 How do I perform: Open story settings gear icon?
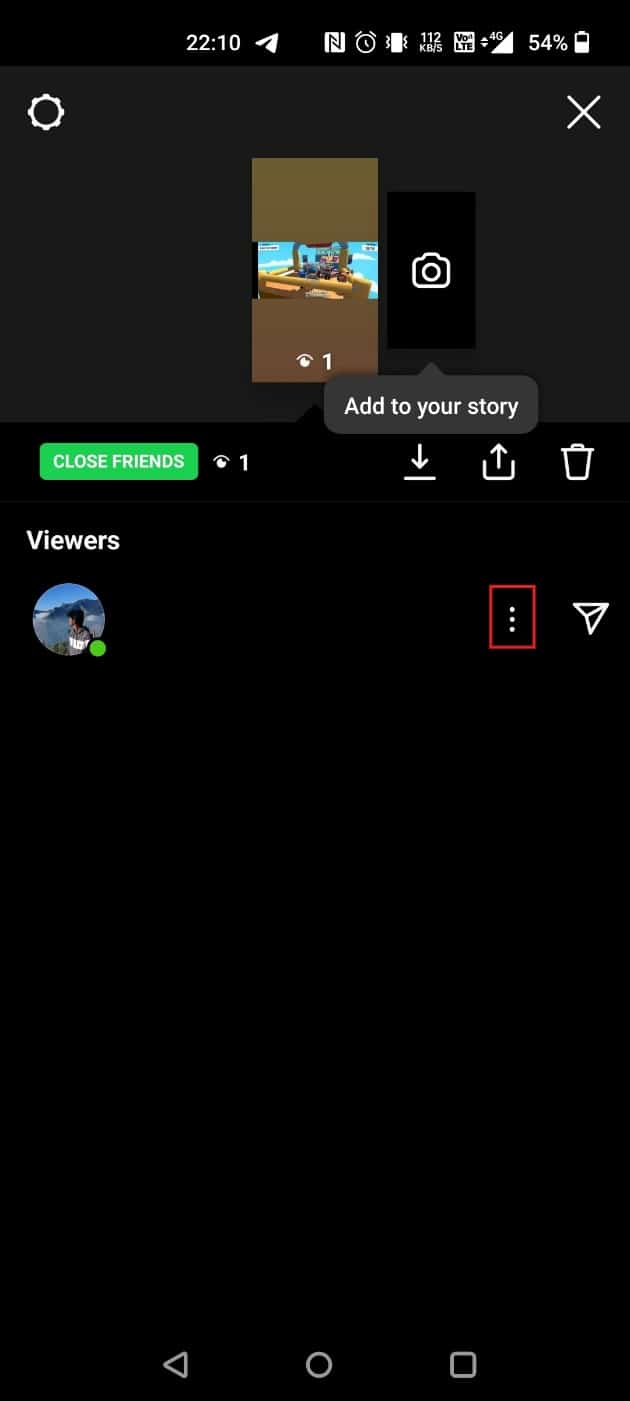pyautogui.click(x=46, y=112)
